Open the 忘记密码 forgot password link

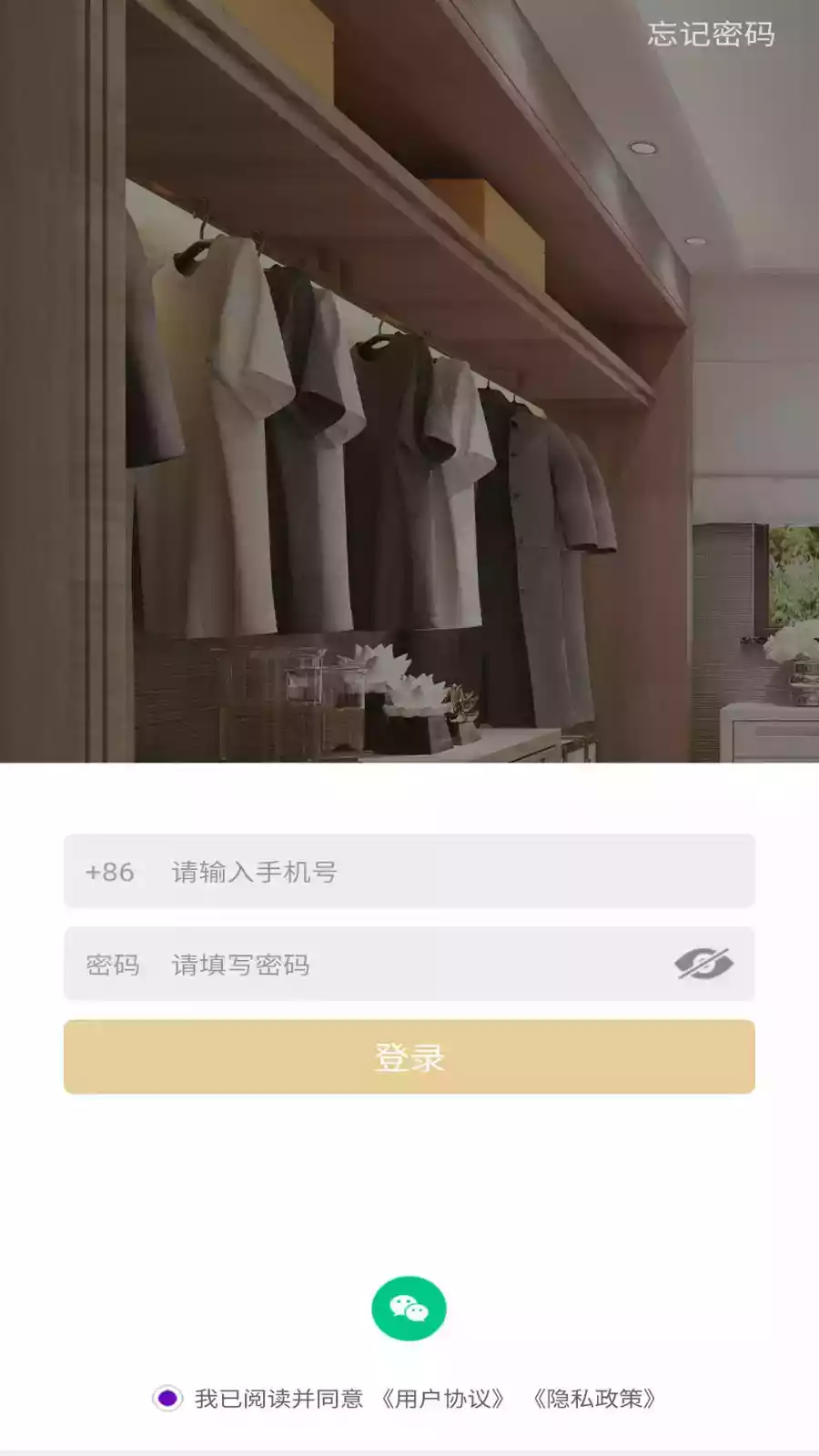click(711, 35)
